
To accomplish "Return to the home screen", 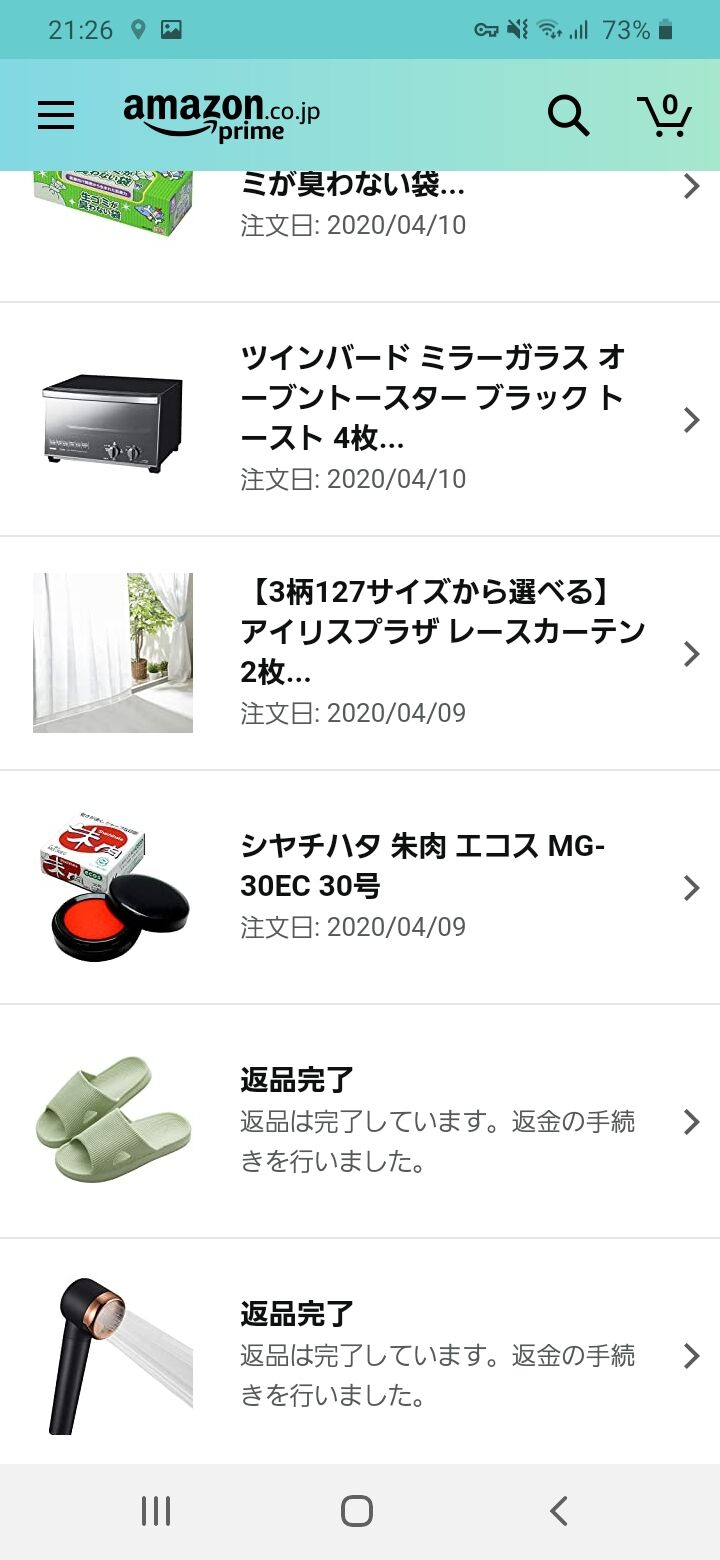I will (x=357, y=1510).
